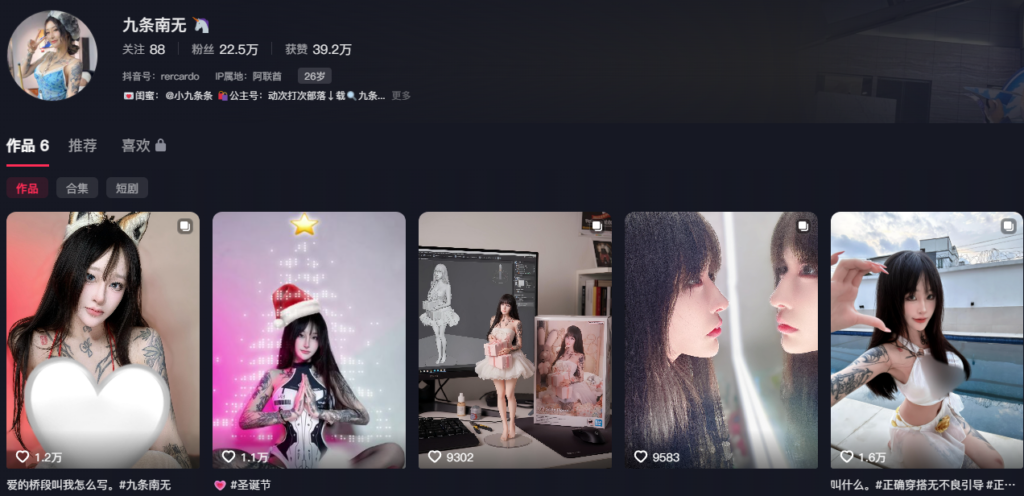Select the 作品 filter chip
Image resolution: width=1024 pixels, height=496 pixels.
(27, 188)
